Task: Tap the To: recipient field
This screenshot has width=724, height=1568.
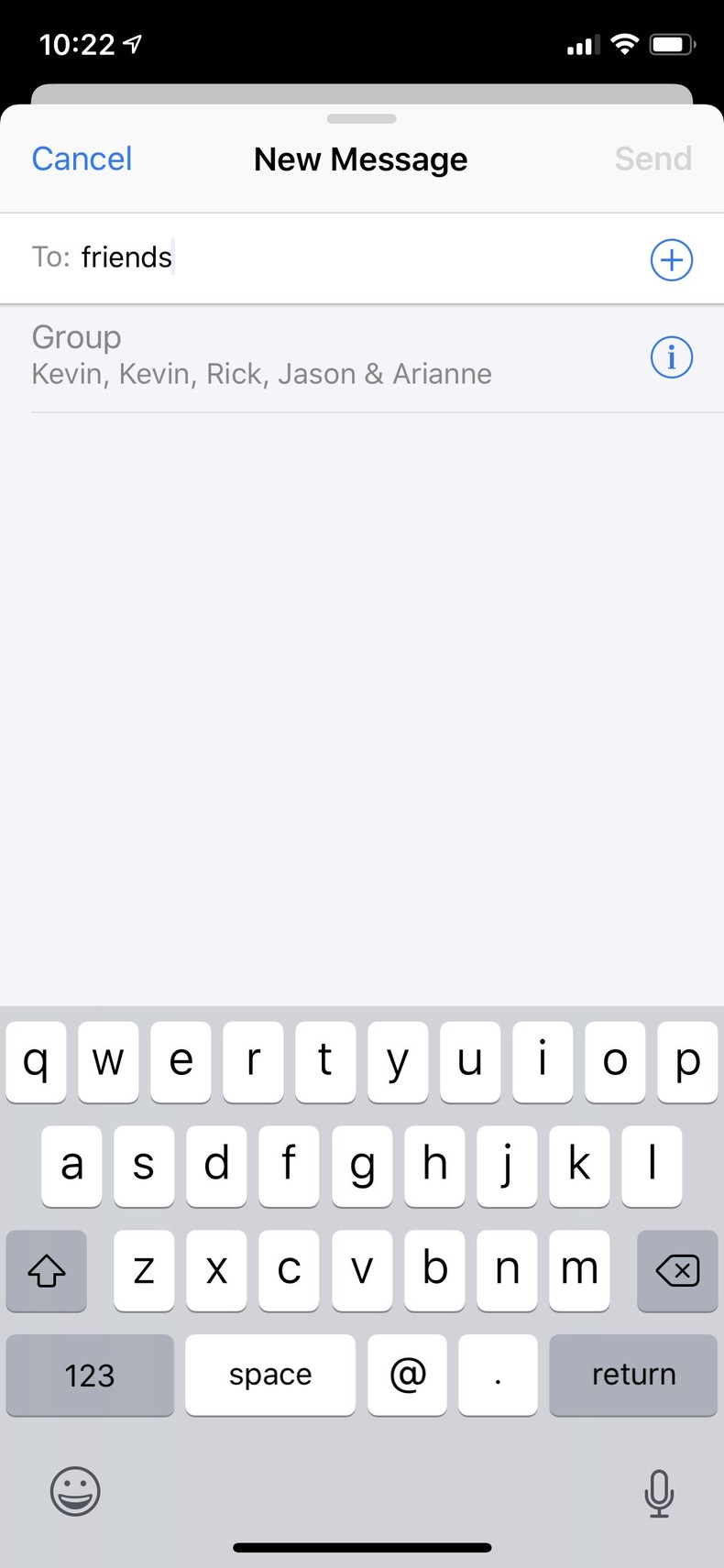Action: click(x=367, y=258)
